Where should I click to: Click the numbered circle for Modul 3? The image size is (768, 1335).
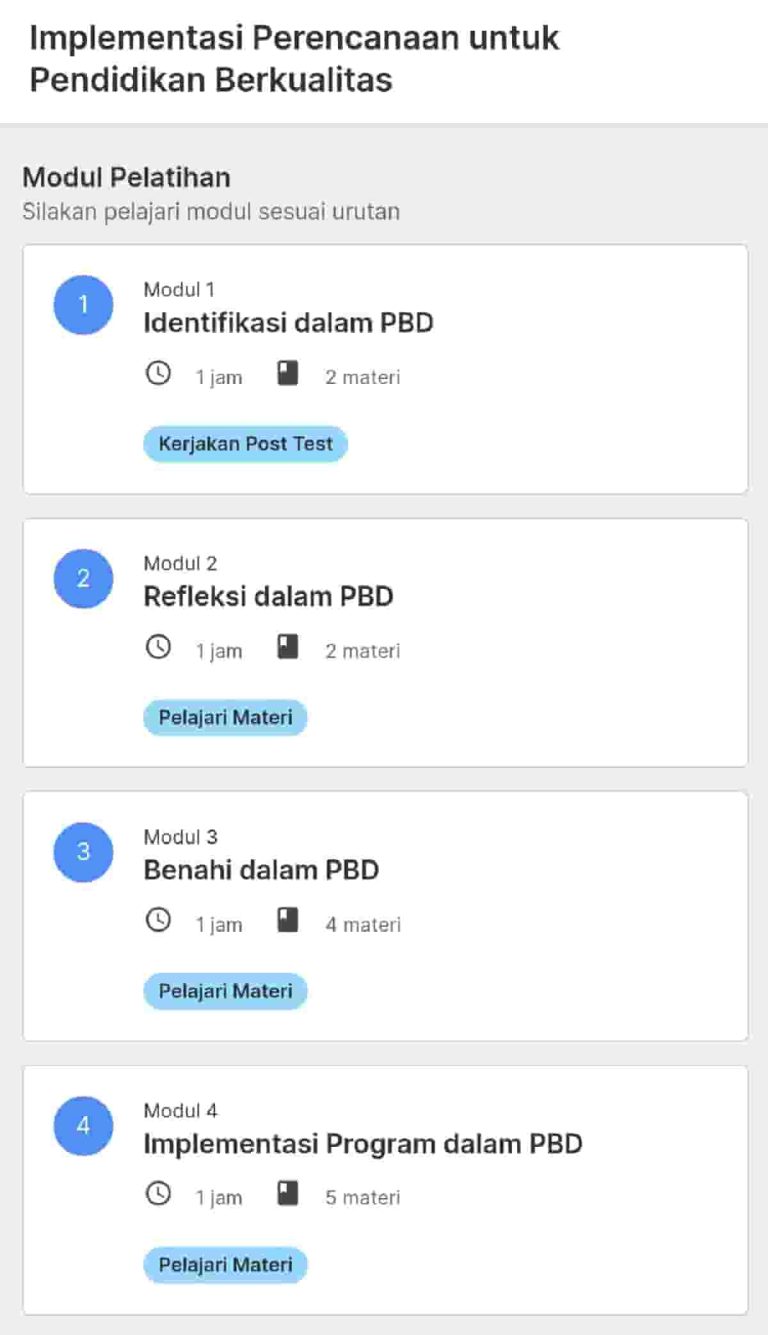pyautogui.click(x=82, y=853)
